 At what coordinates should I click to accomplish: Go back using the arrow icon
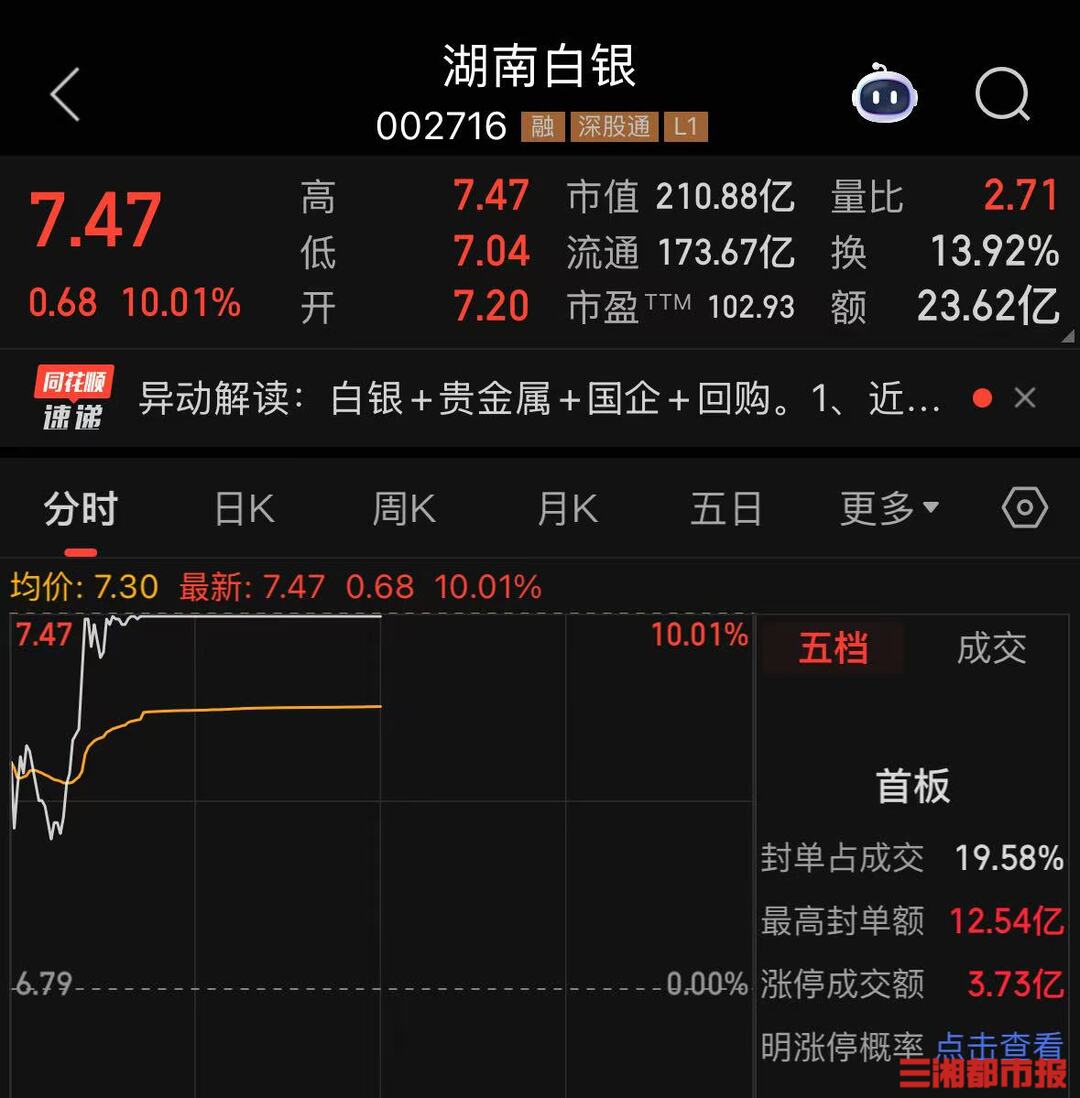click(65, 96)
